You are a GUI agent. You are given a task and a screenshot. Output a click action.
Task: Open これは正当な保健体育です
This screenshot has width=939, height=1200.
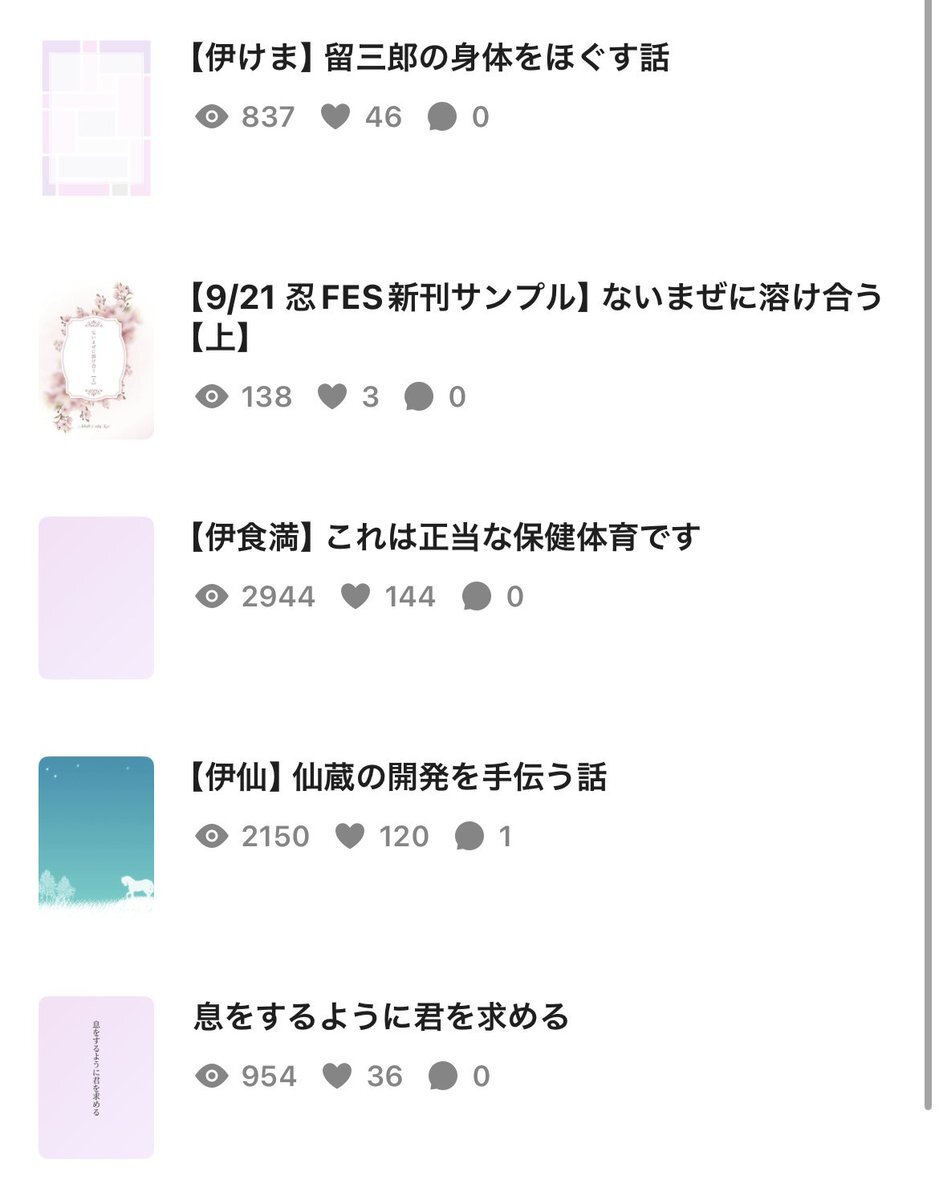tap(444, 537)
